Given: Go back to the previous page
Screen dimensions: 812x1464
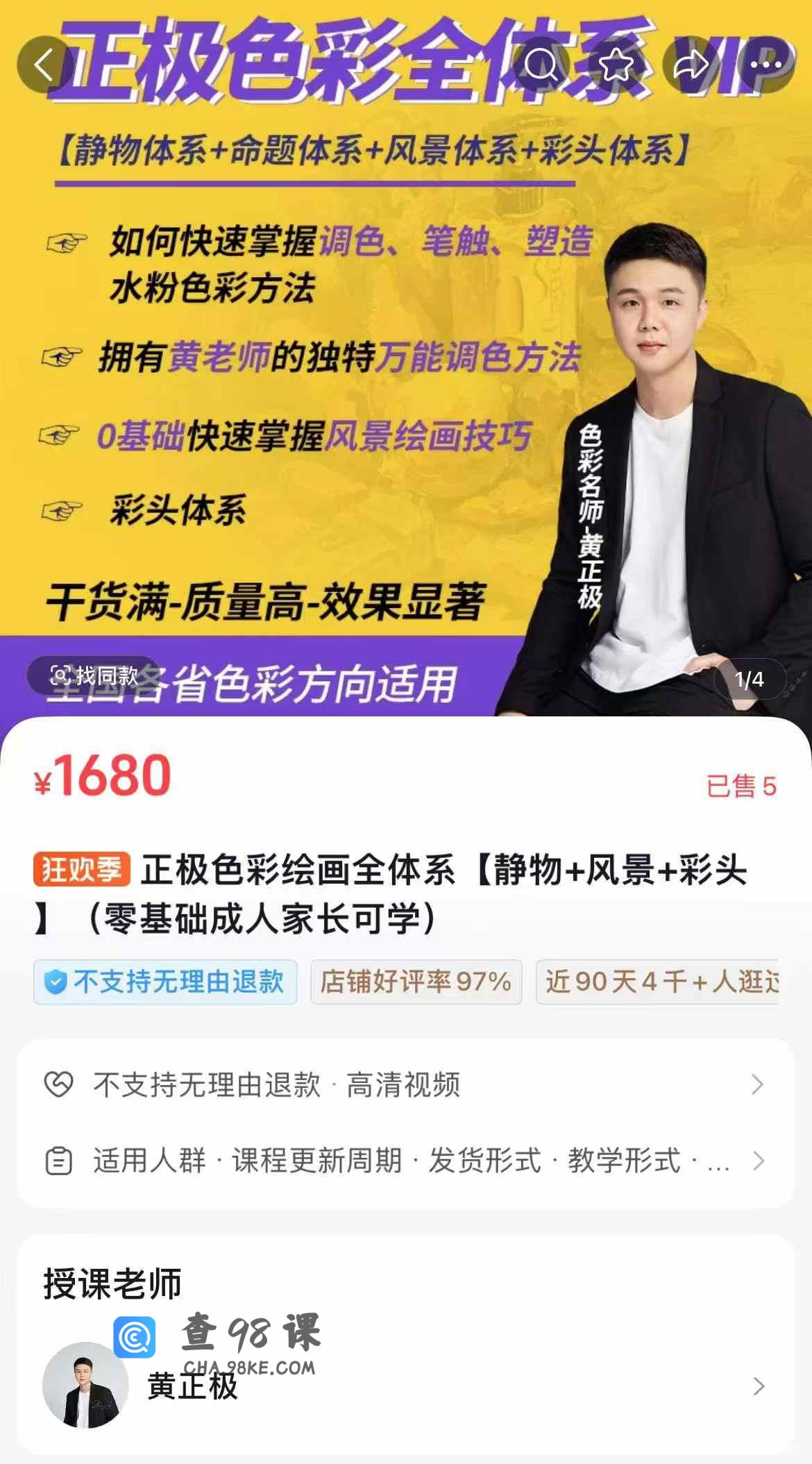Looking at the screenshot, I should [x=45, y=65].
